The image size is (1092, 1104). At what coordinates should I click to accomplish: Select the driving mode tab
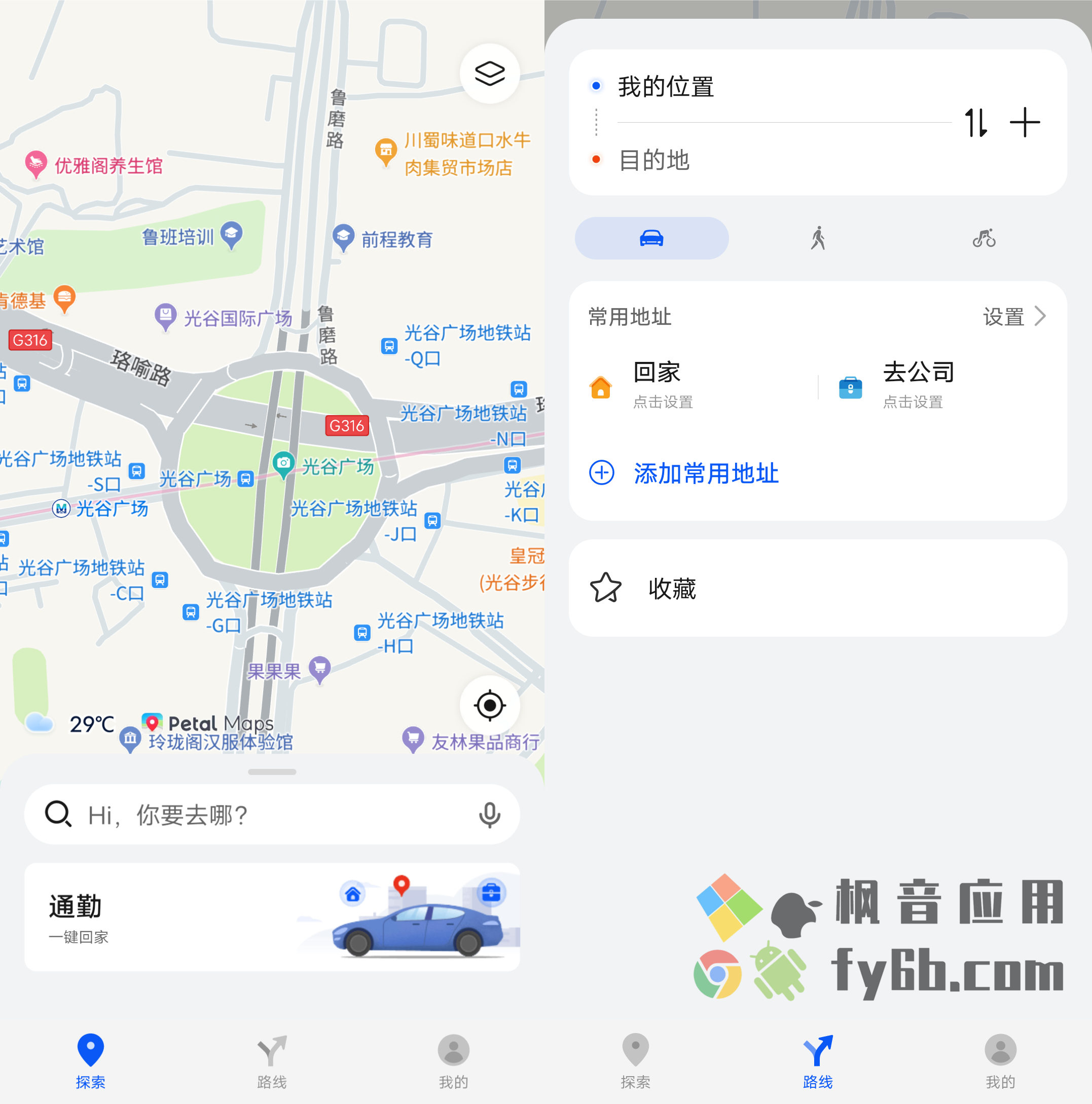651,238
